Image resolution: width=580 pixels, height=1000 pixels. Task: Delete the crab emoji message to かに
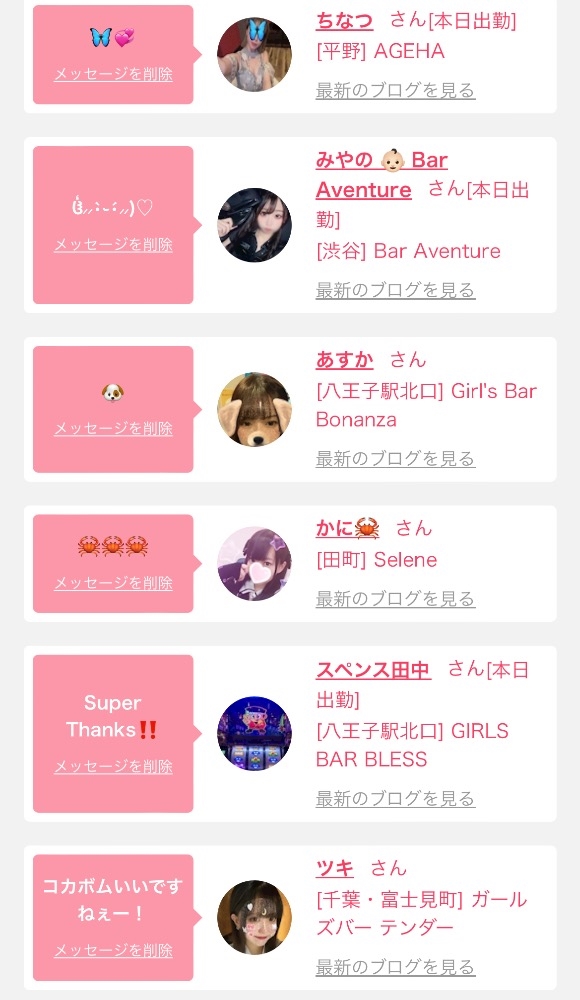(114, 583)
